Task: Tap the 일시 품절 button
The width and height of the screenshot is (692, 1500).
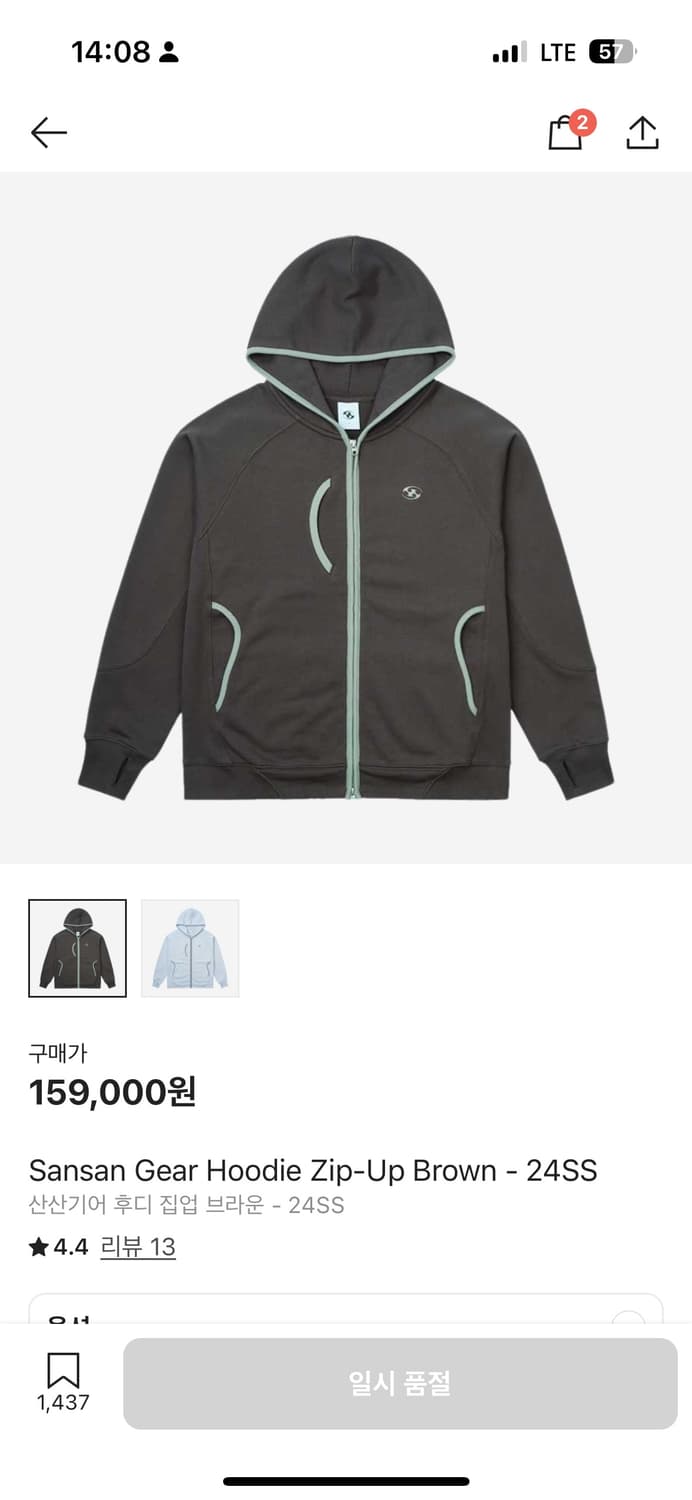Action: coord(400,1383)
